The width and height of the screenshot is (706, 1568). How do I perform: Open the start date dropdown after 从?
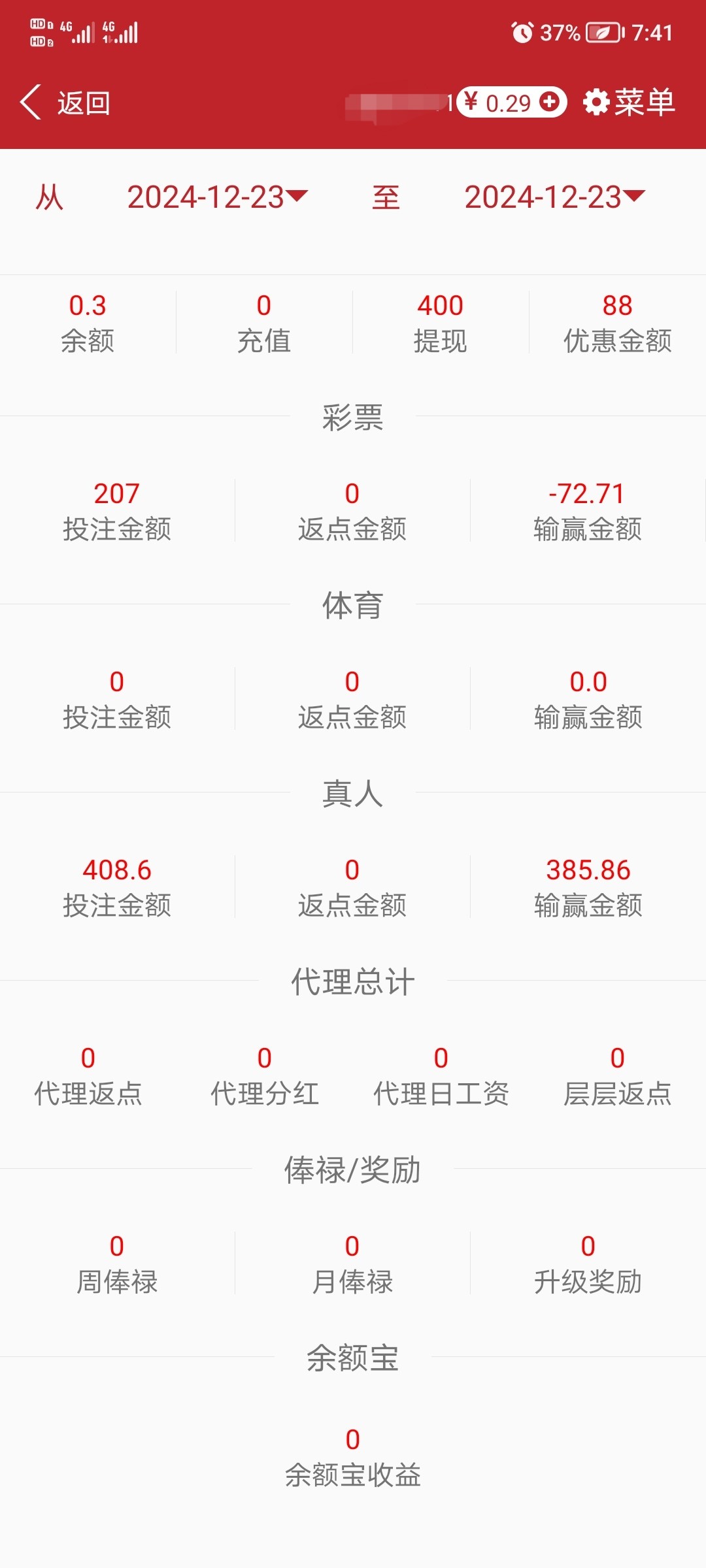[x=217, y=197]
